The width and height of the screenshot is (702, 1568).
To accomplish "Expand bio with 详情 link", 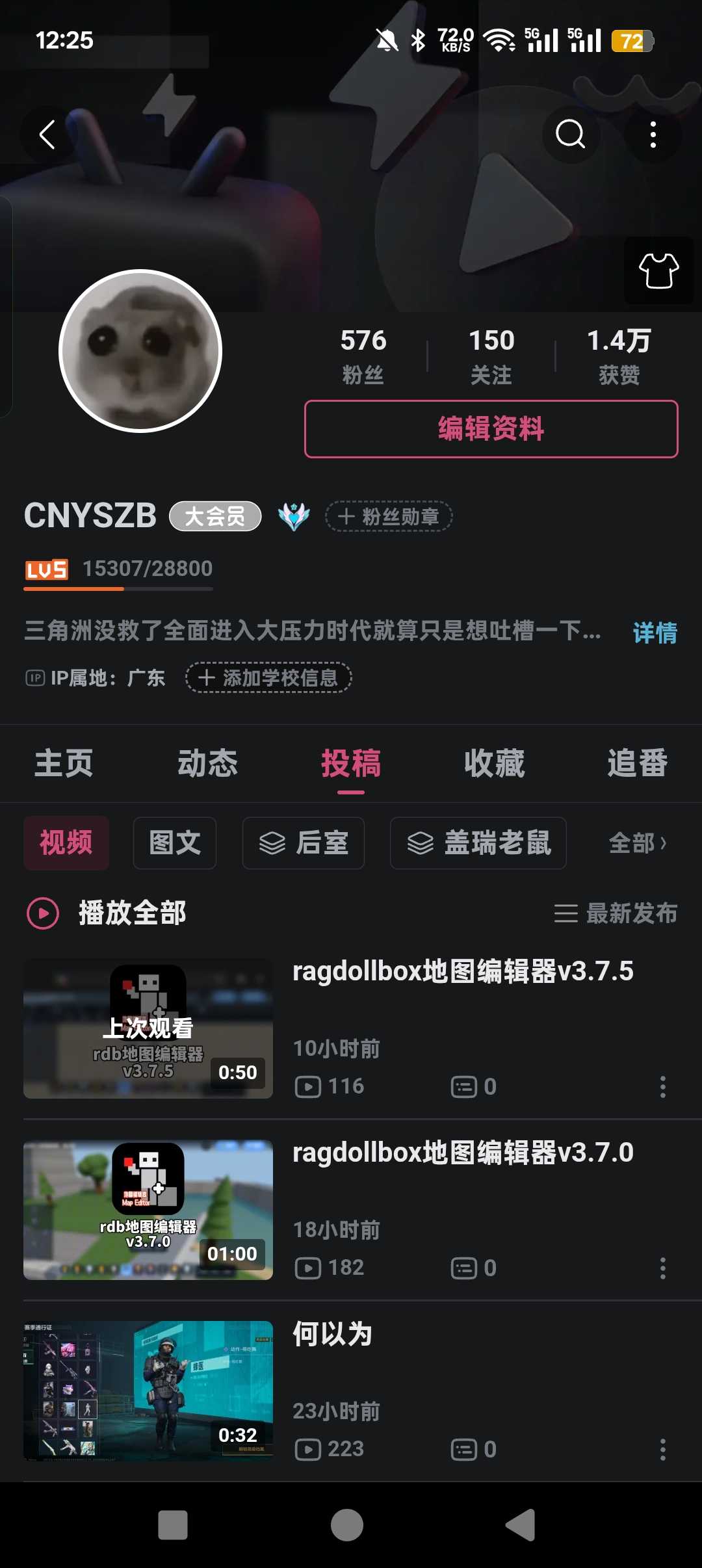I will [x=655, y=632].
